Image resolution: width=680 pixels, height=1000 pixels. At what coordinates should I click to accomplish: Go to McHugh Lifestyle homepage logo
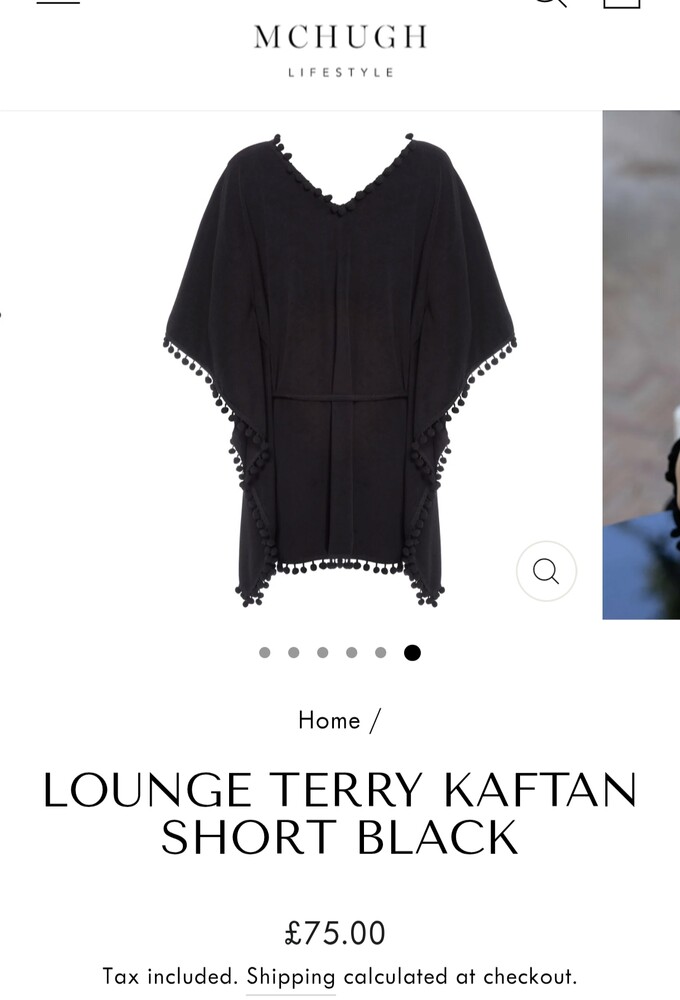click(x=340, y=51)
